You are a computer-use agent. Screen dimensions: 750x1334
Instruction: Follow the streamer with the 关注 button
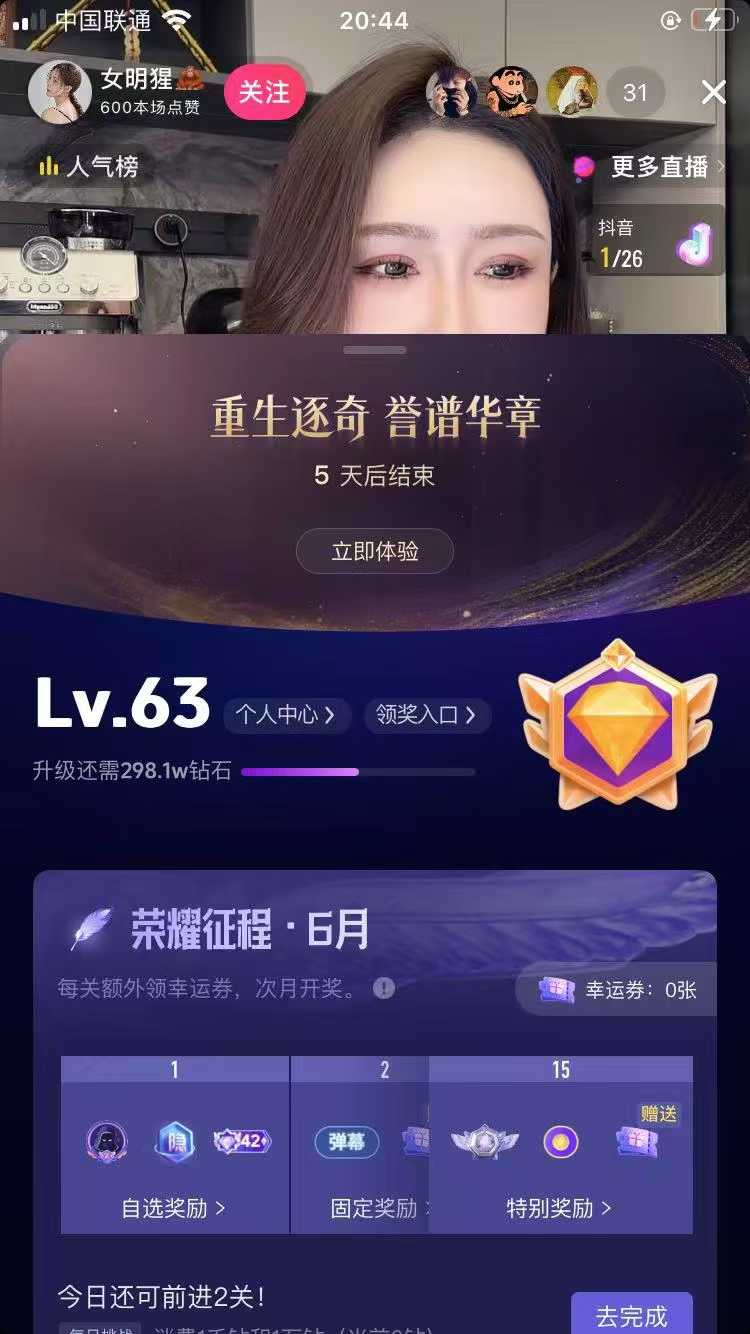(x=264, y=93)
